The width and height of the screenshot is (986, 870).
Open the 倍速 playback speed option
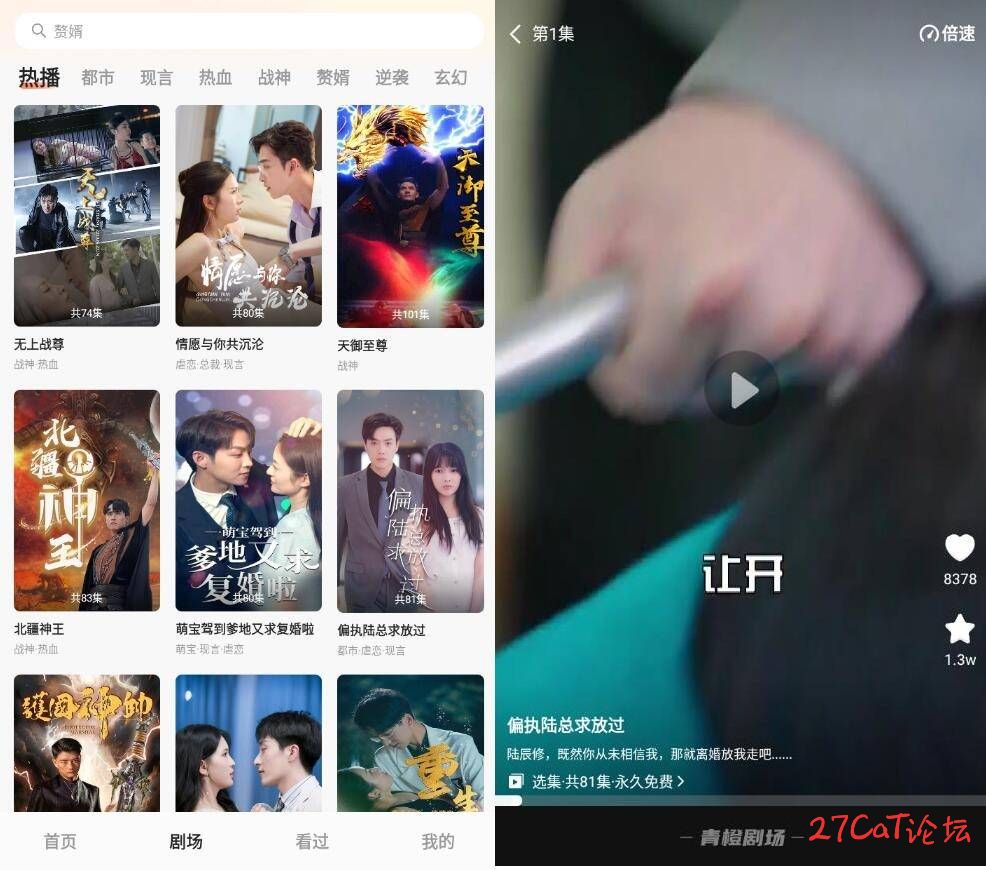[947, 34]
